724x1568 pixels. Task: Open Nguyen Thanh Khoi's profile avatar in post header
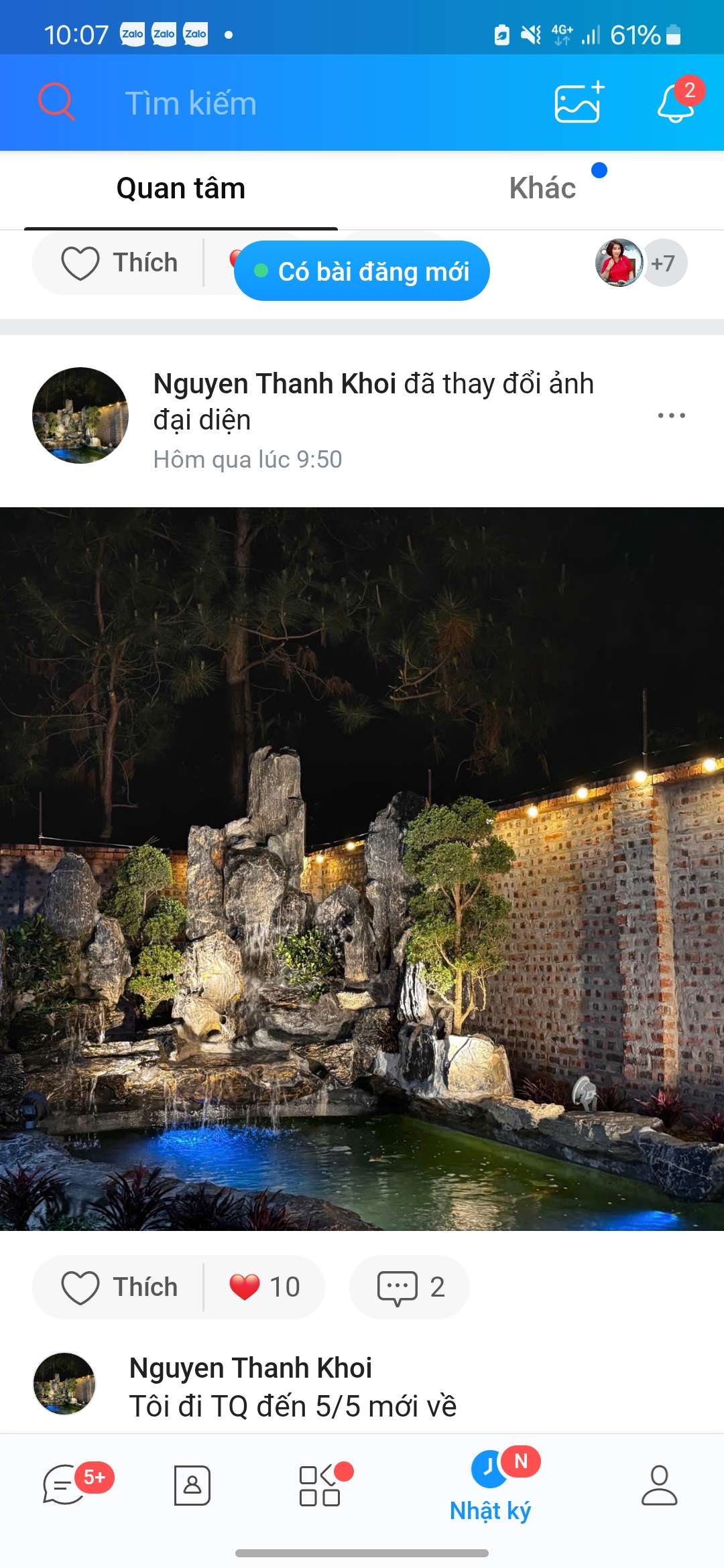80,415
